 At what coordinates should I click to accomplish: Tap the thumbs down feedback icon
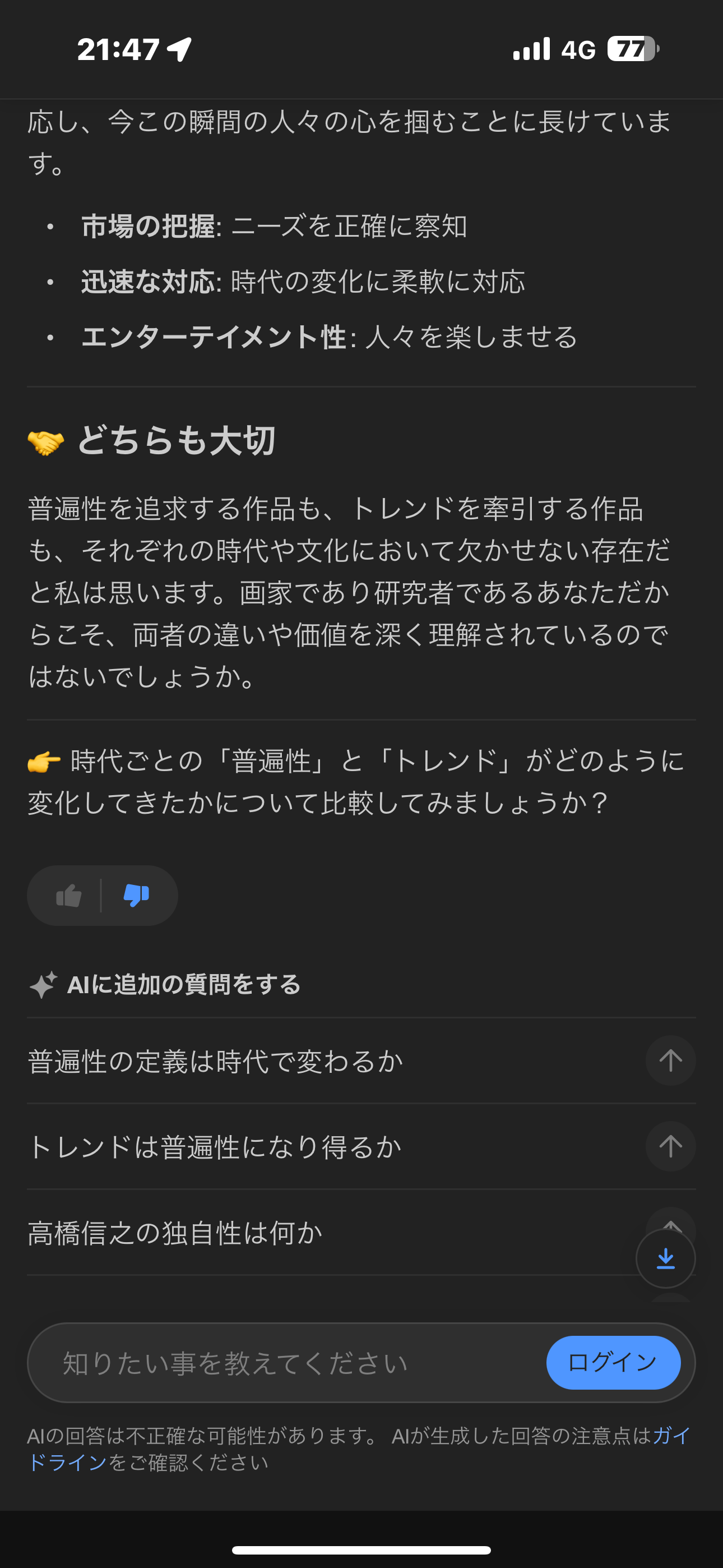136,896
